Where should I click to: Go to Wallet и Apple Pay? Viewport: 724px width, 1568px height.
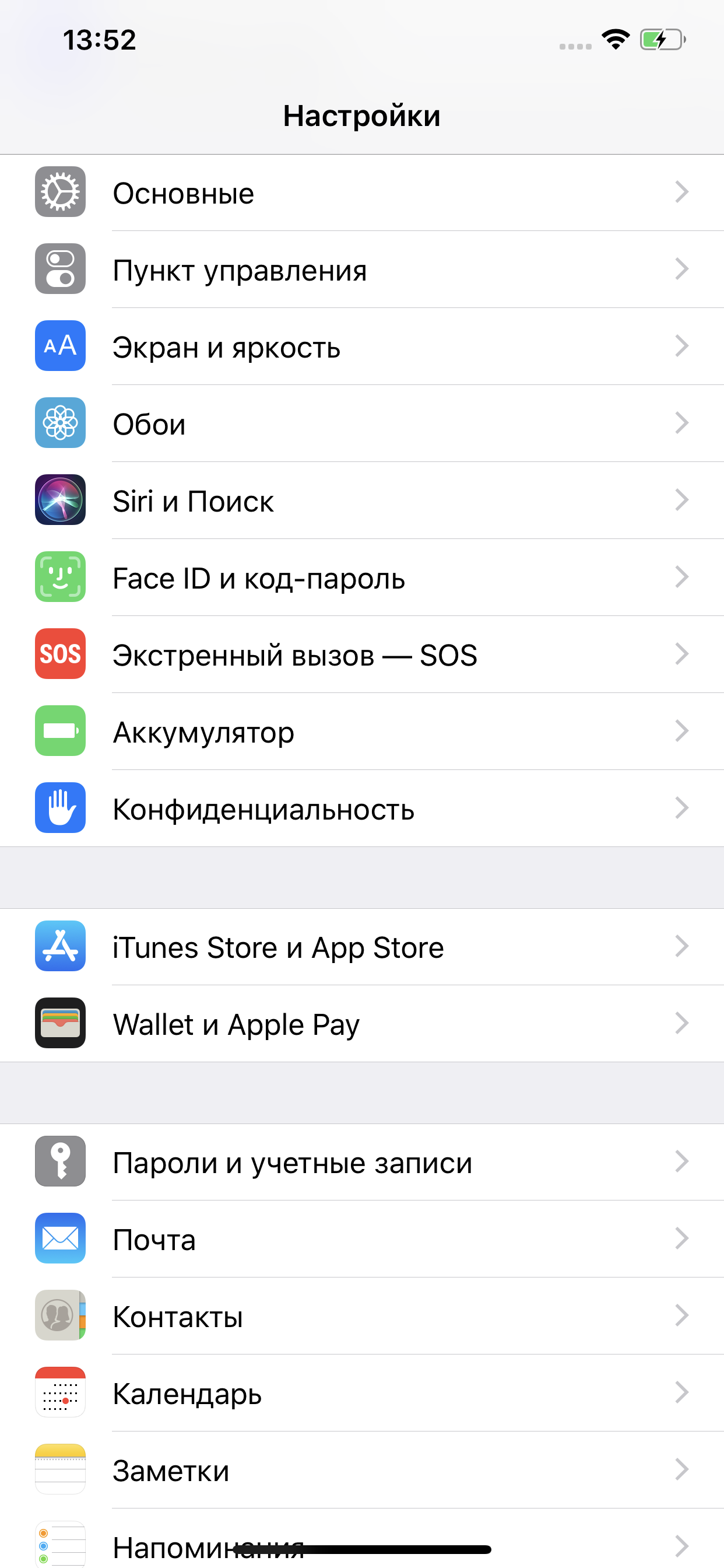point(362,1024)
